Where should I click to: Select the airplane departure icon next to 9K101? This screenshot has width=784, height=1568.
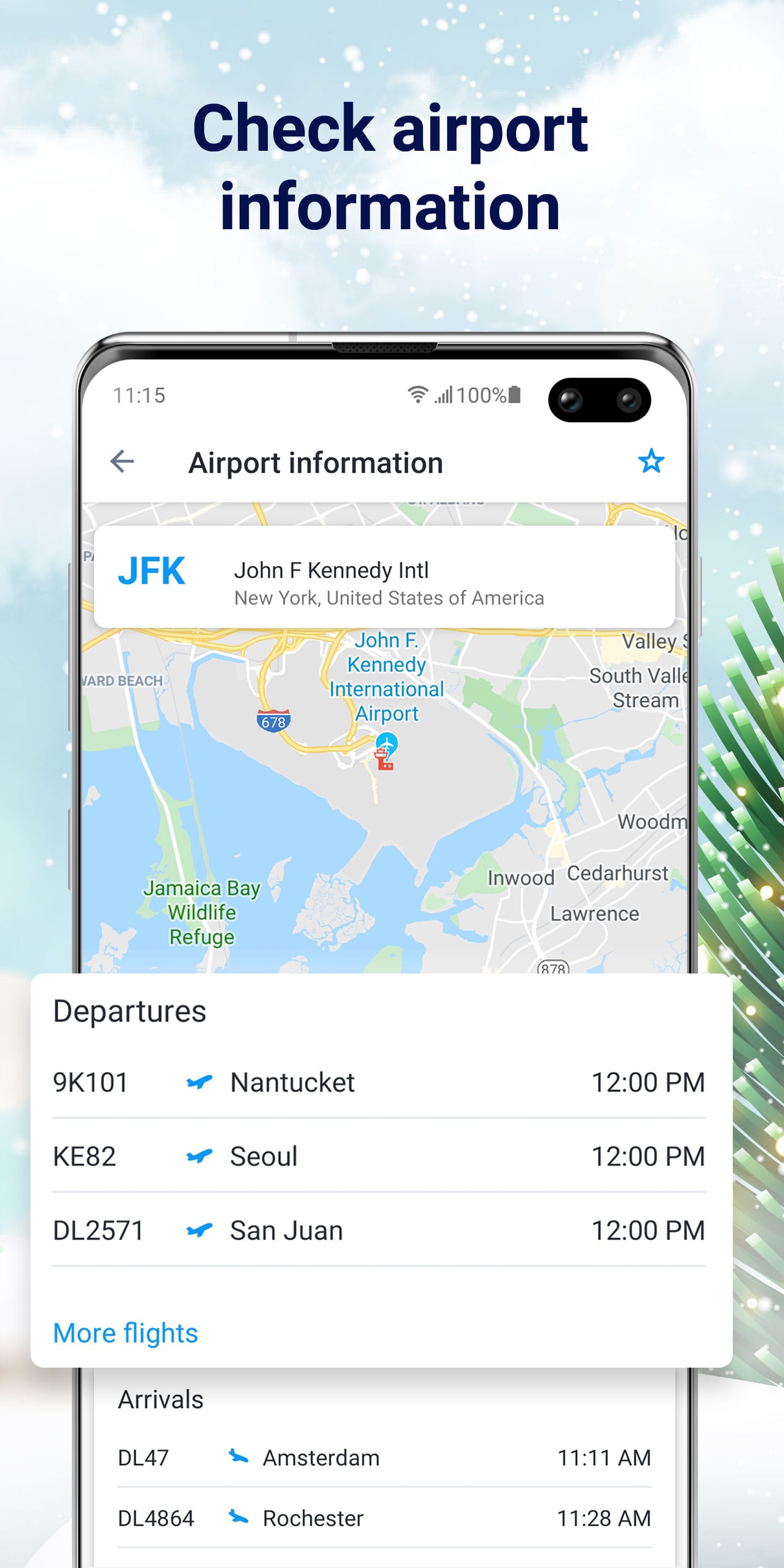point(201,1083)
